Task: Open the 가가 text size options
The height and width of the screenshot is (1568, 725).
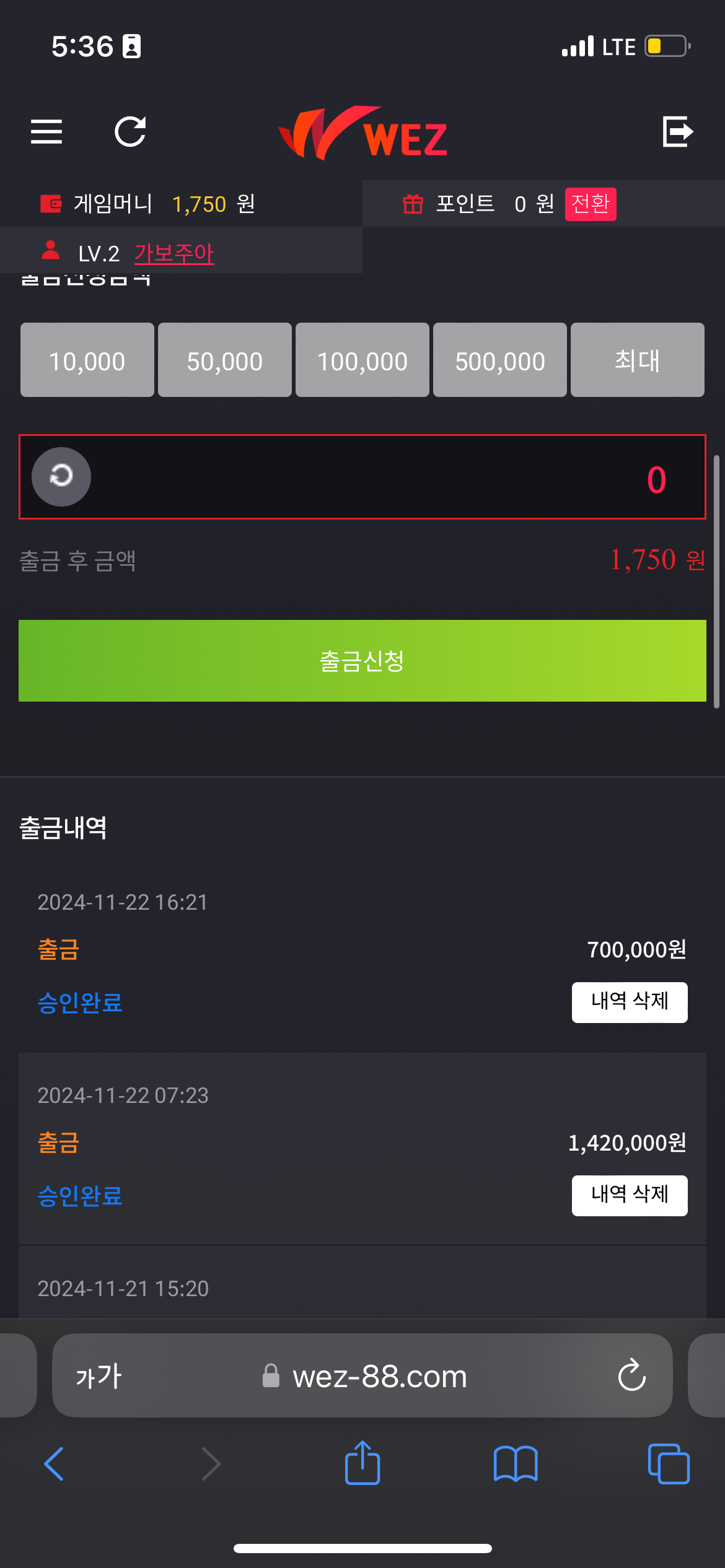Action: coord(99,1376)
